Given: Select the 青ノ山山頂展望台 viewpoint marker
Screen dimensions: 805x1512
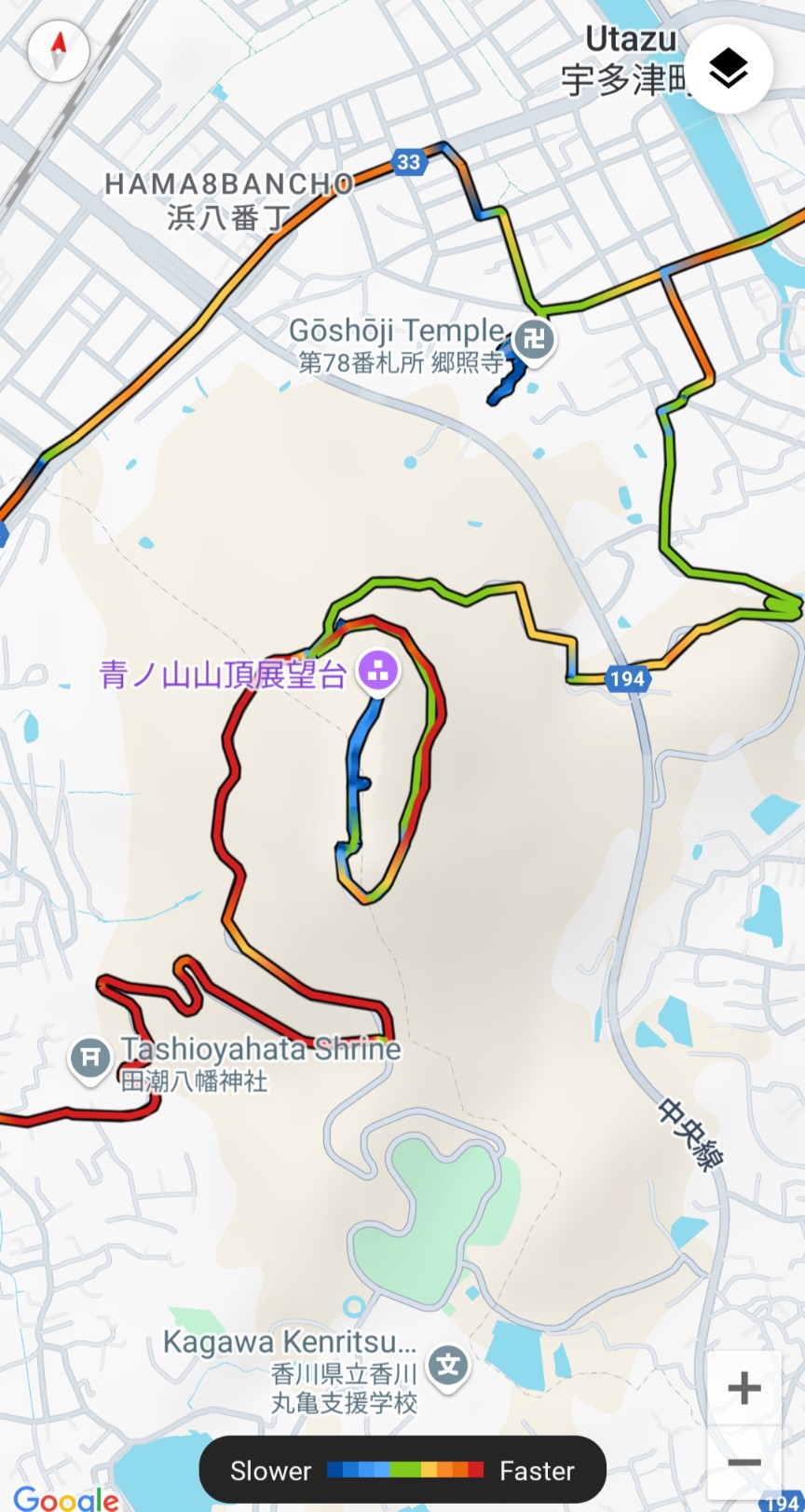Looking at the screenshot, I should click(x=377, y=671).
